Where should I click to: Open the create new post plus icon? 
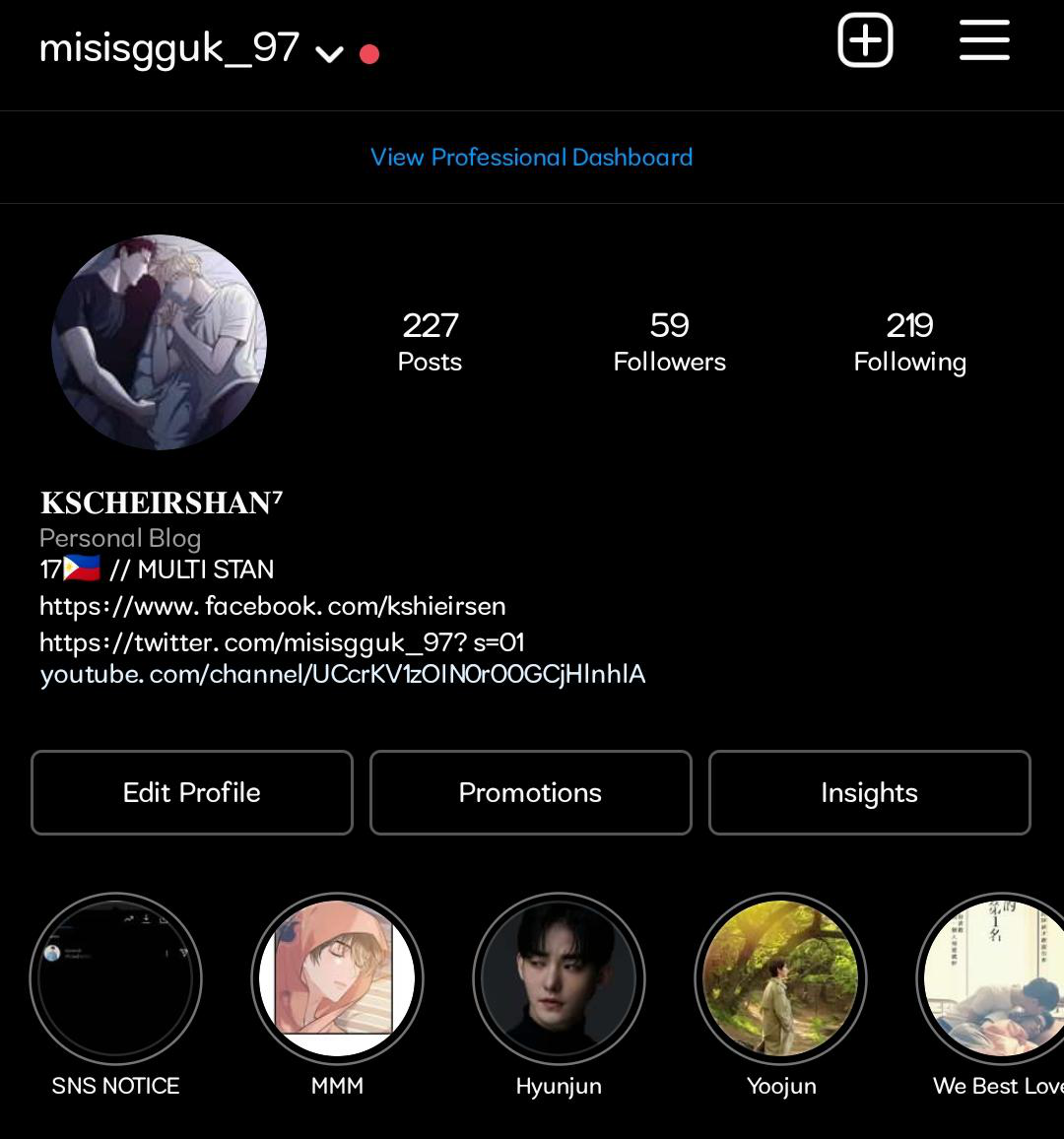(865, 41)
